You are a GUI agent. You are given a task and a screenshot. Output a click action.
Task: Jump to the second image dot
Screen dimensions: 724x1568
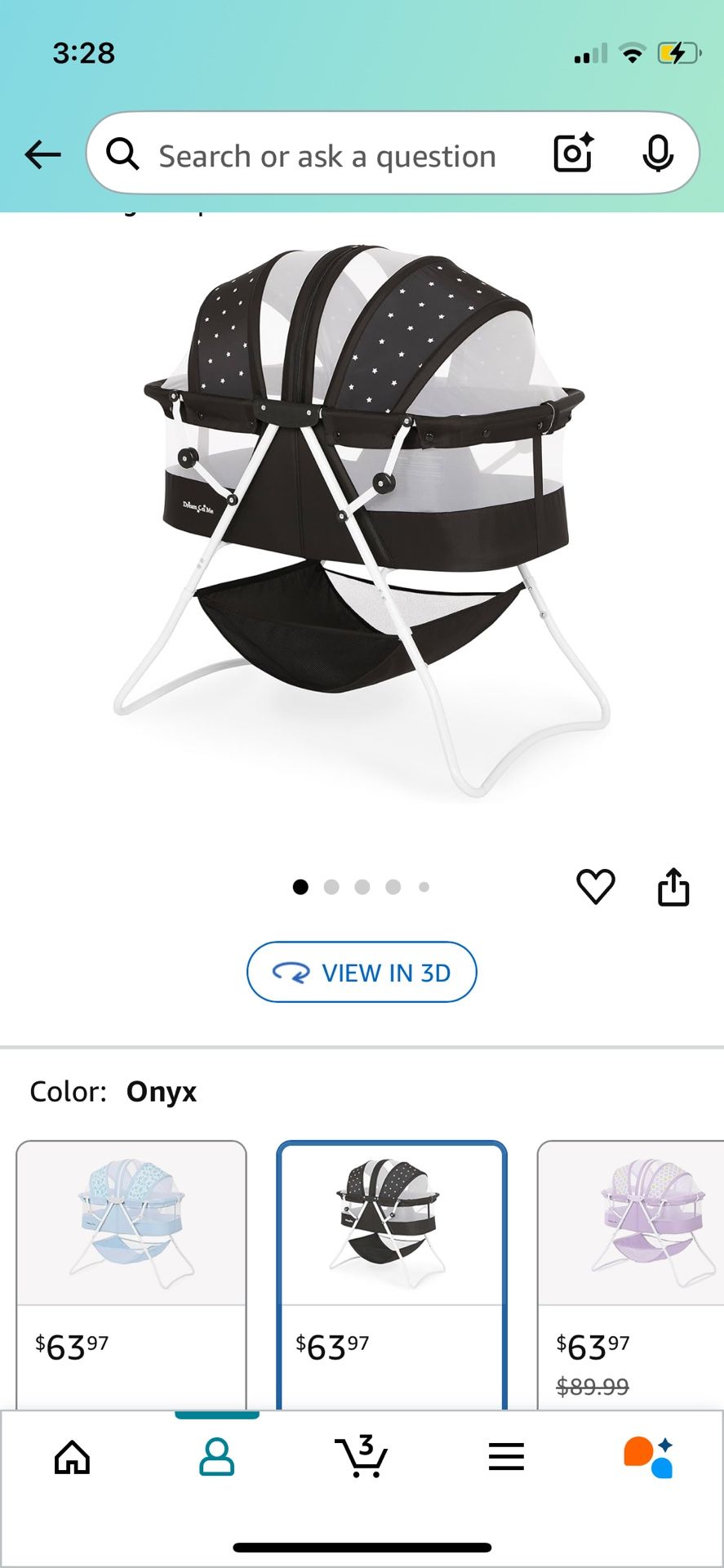(x=331, y=887)
